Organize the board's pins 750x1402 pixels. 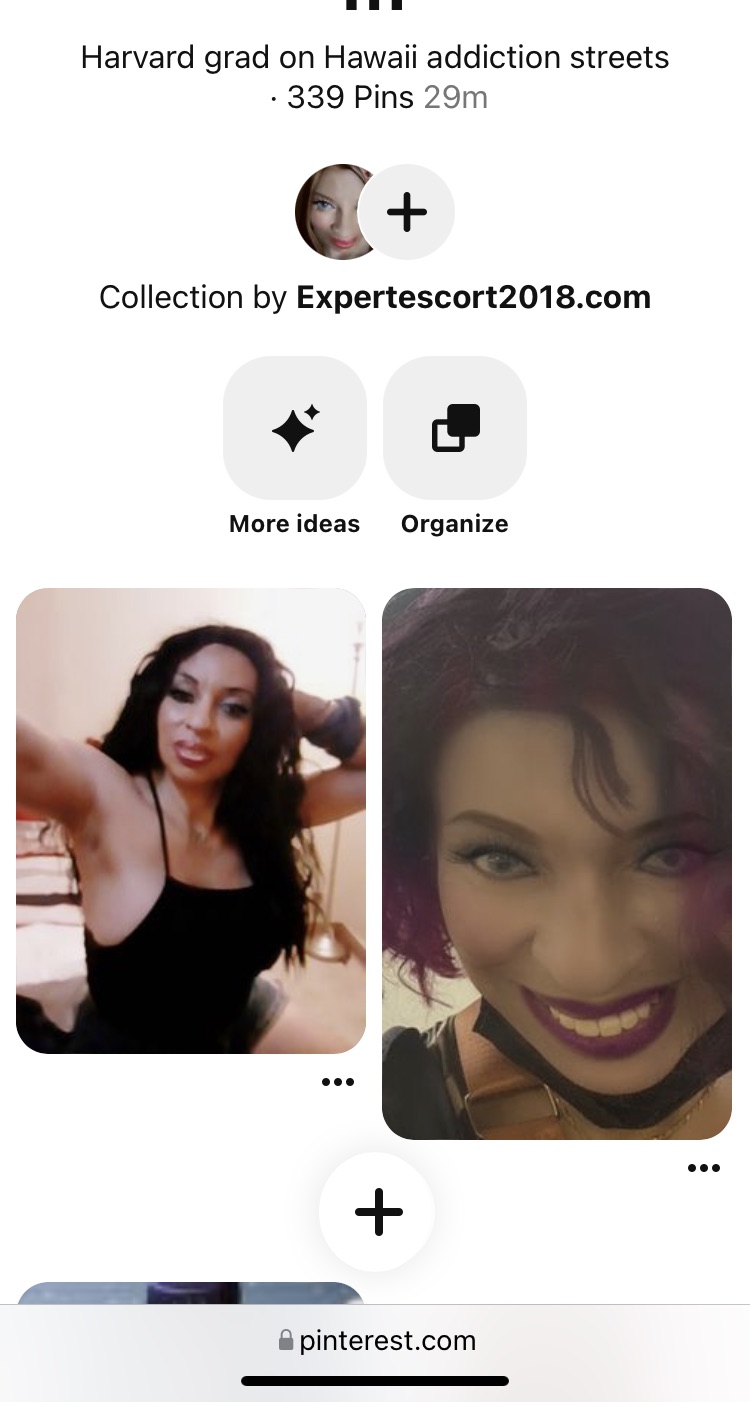pos(455,428)
